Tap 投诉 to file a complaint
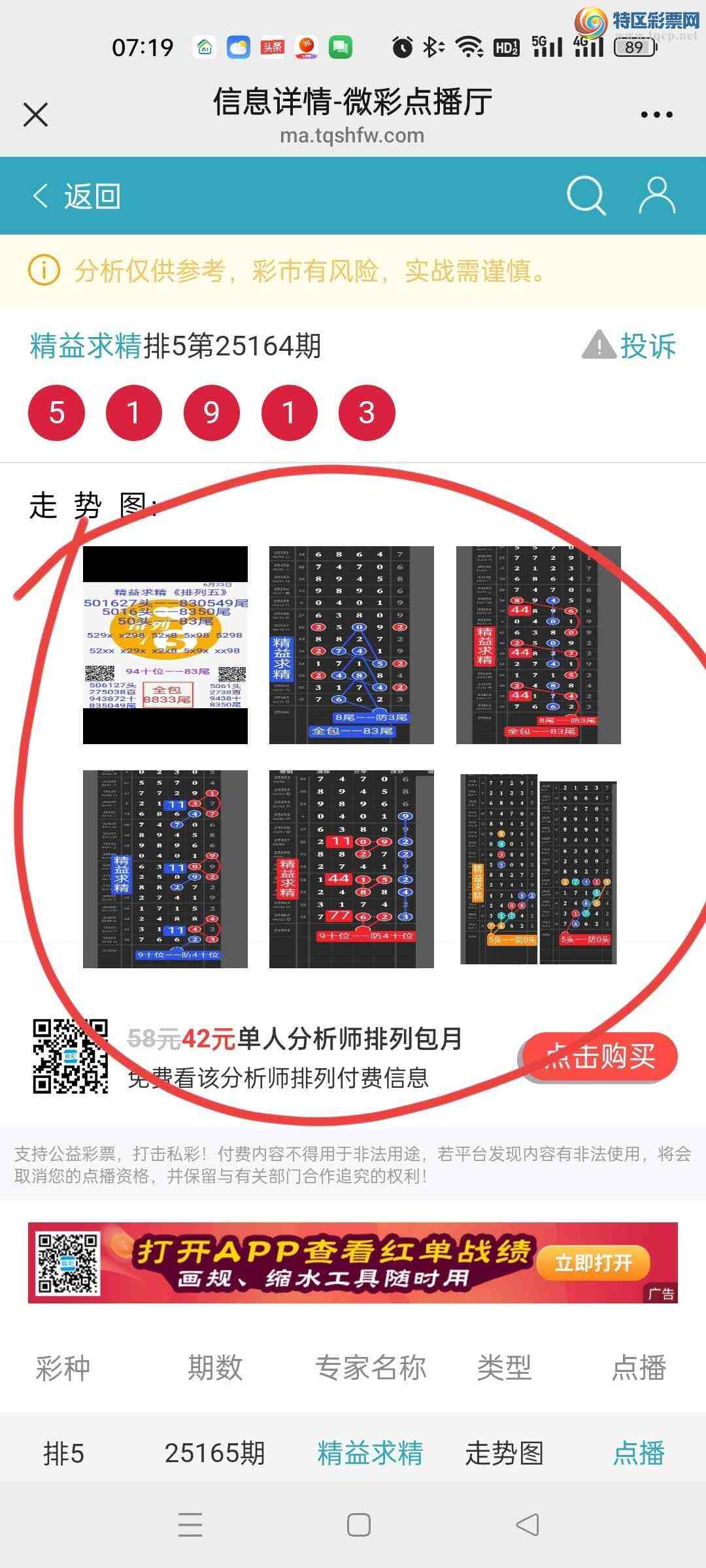This screenshot has width=706, height=1568. (x=630, y=346)
